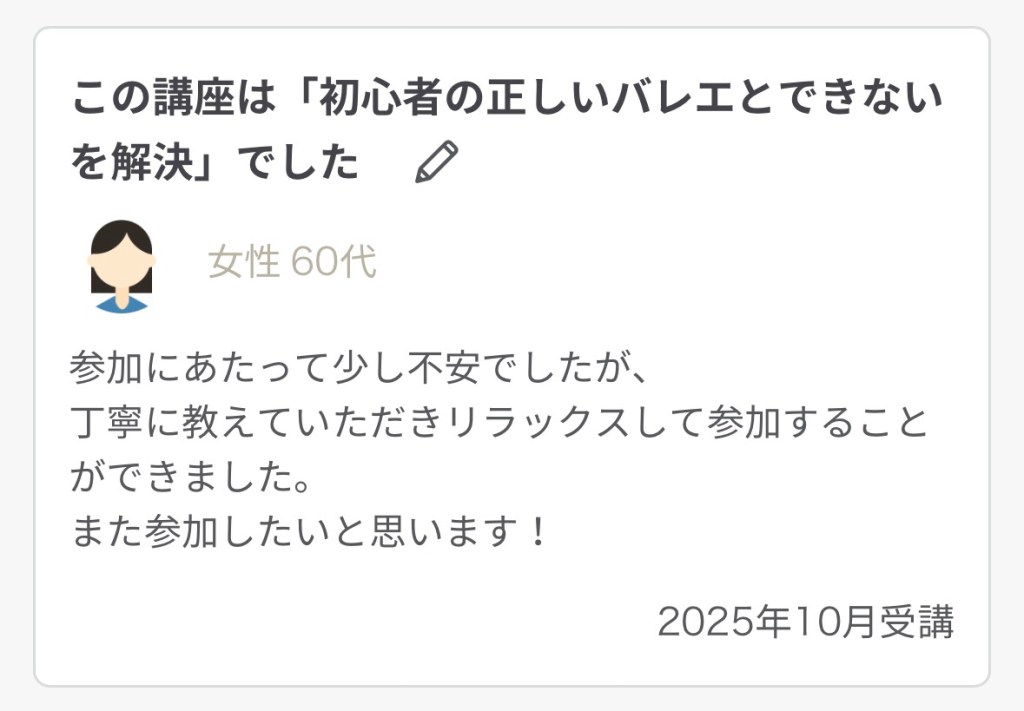Tap the pencil edit icon beside the course title
The image size is (1024, 711).
436,162
